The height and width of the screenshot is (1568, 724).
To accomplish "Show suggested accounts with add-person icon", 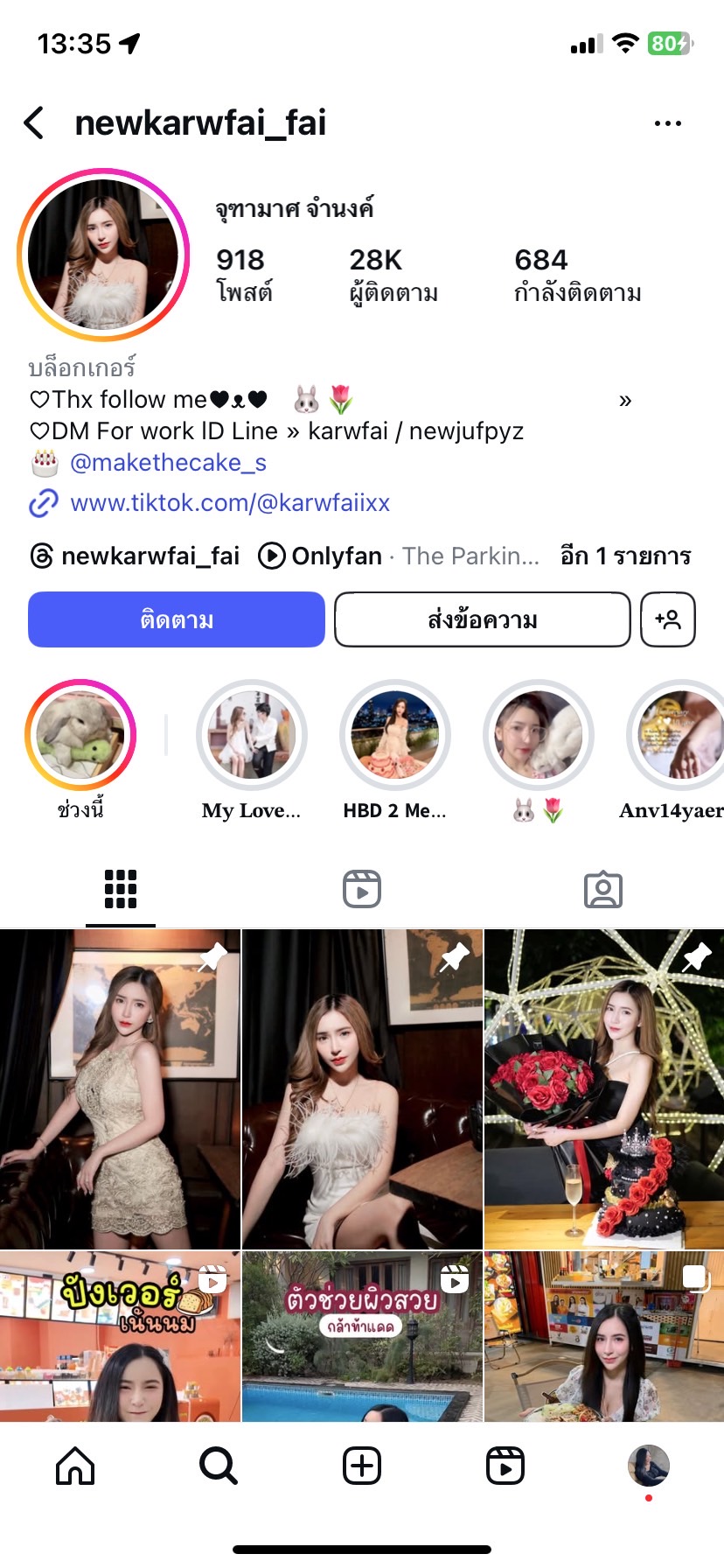I will coord(668,619).
